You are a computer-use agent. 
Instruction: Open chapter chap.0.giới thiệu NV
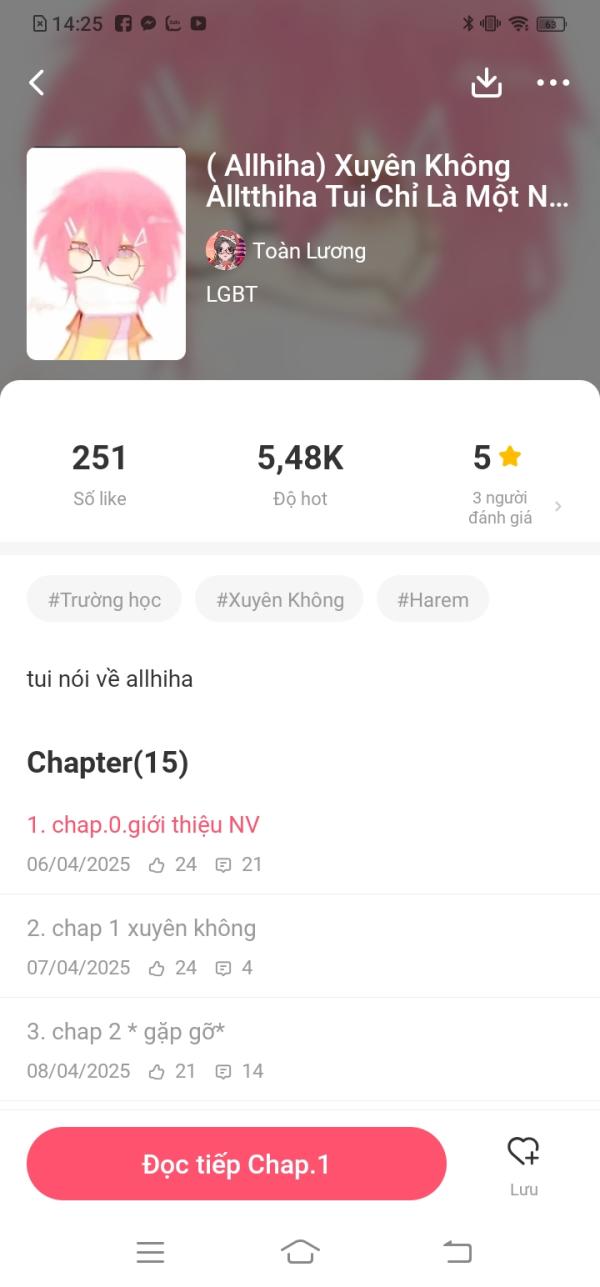(x=143, y=825)
